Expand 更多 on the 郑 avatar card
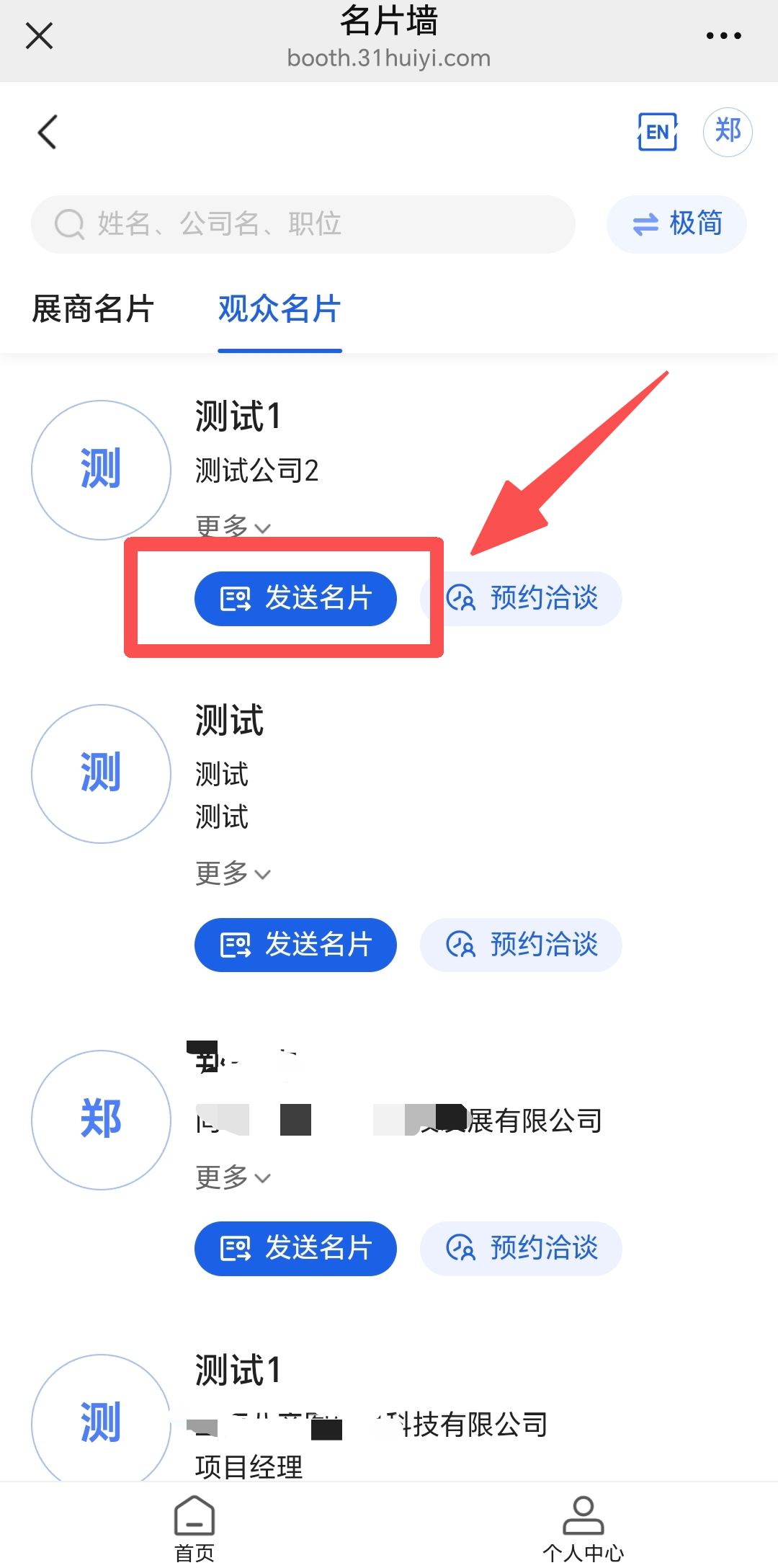The image size is (778, 1568). click(232, 1177)
